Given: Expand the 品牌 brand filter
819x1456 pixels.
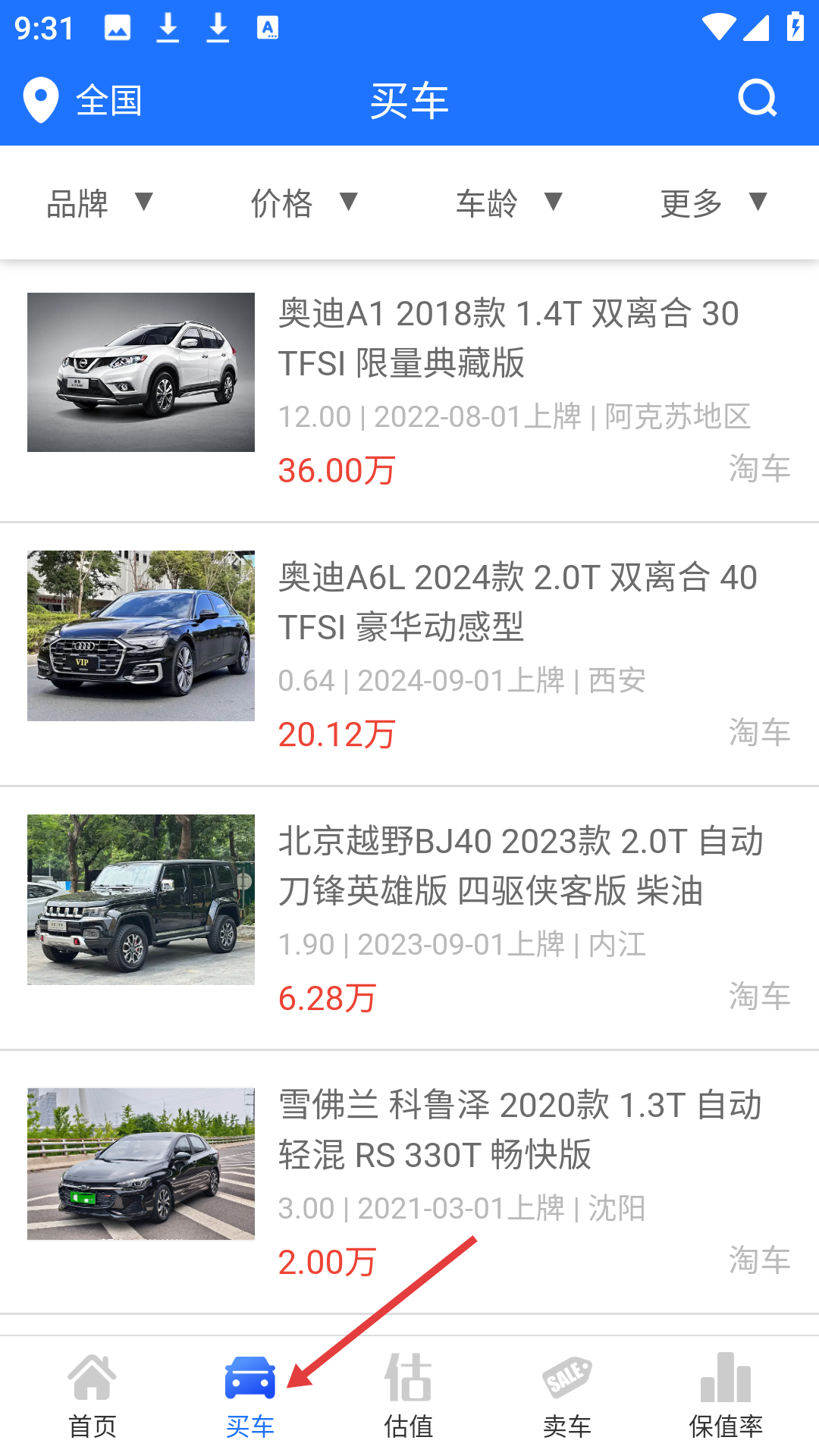Looking at the screenshot, I should point(100,203).
